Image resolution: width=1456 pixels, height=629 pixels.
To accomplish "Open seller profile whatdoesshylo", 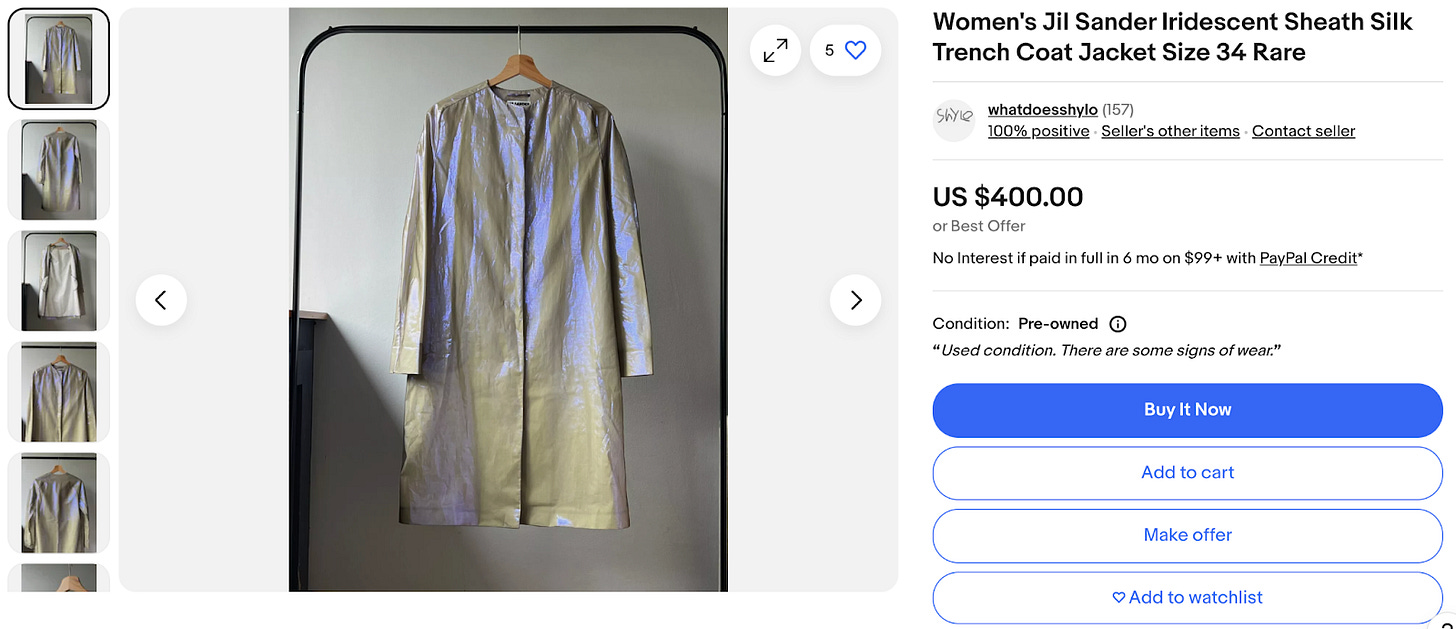I will coord(1042,110).
